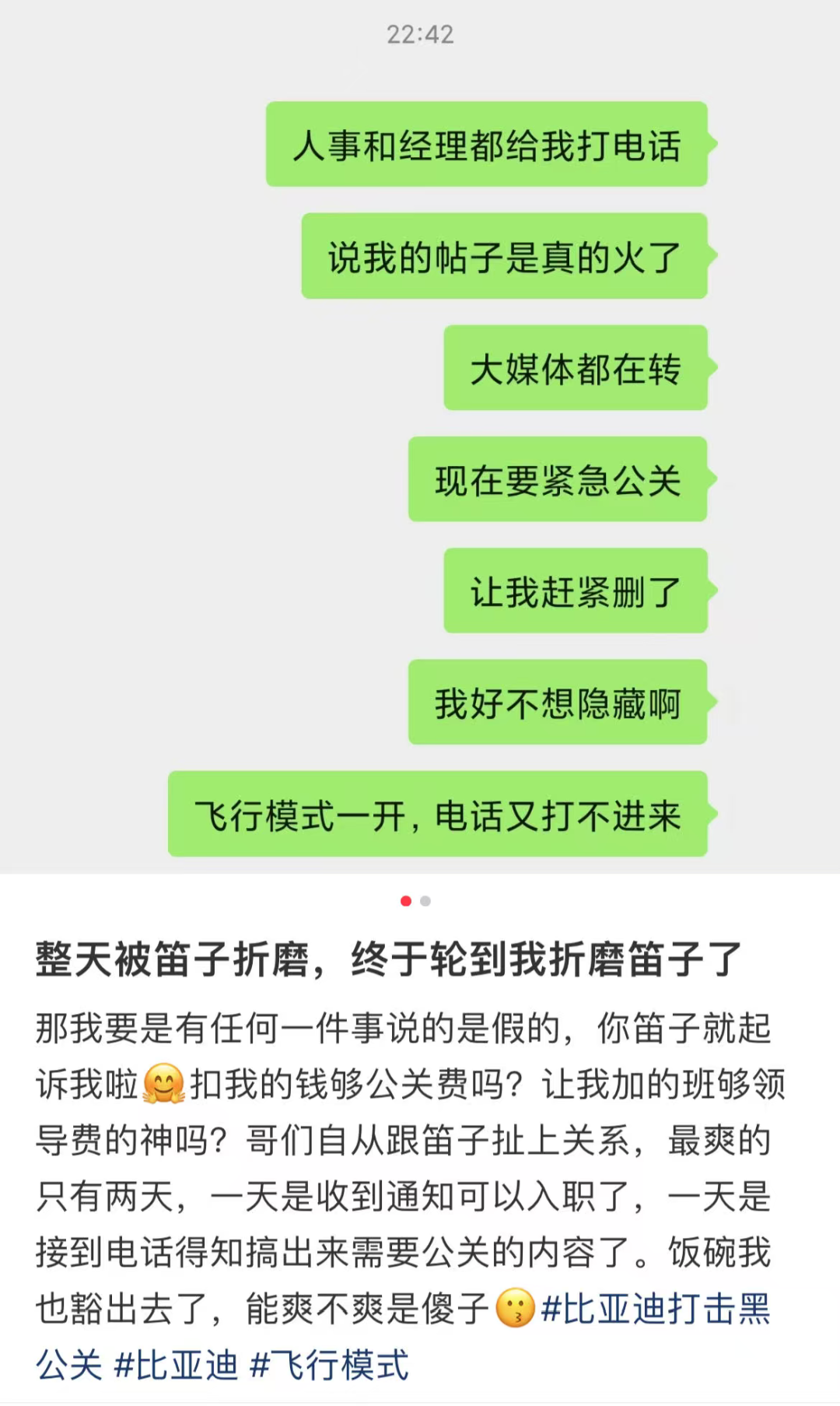This screenshot has width=840, height=1406.
Task: Open the #飞行模式 hashtag
Action: [x=329, y=1366]
